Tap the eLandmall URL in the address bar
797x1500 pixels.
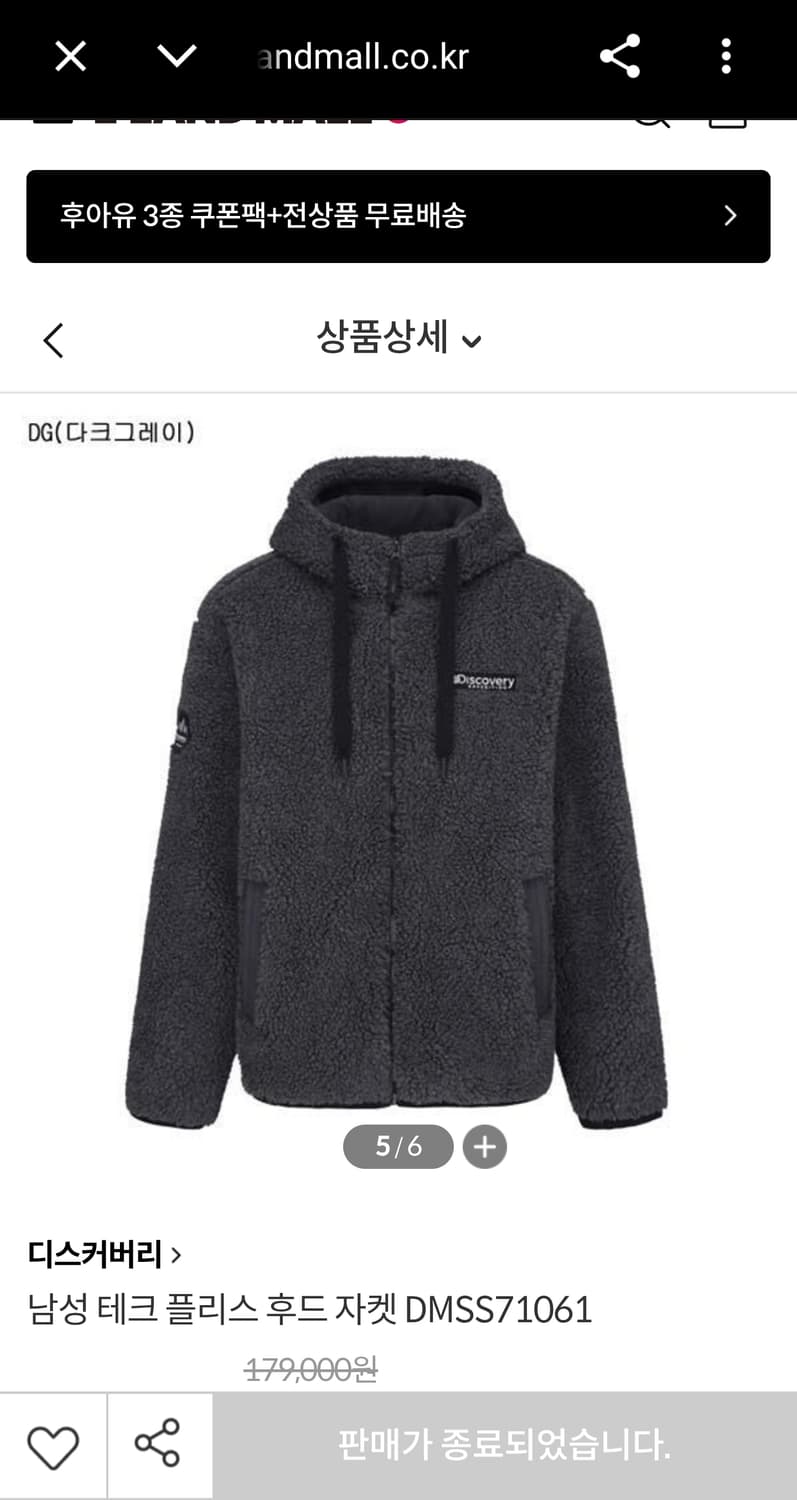pyautogui.click(x=363, y=57)
